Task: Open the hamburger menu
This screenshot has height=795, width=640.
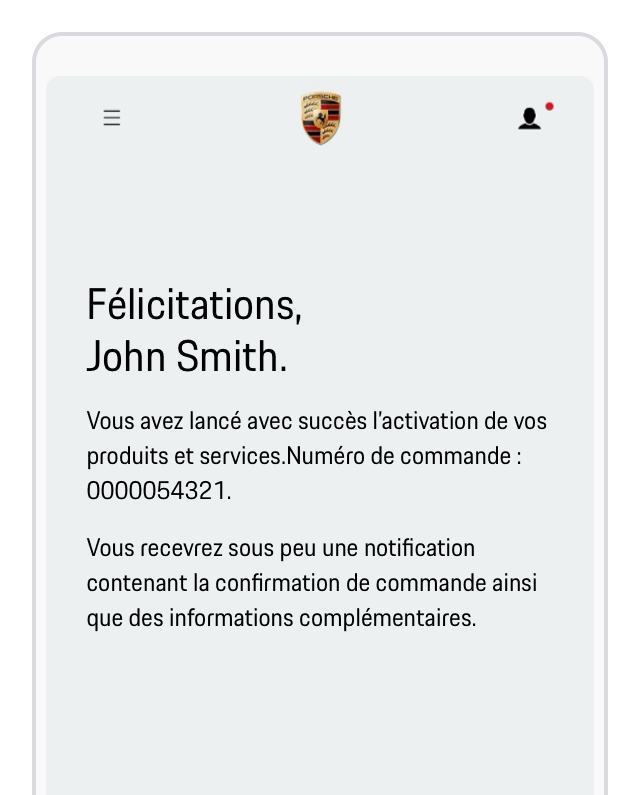Action: point(112,118)
